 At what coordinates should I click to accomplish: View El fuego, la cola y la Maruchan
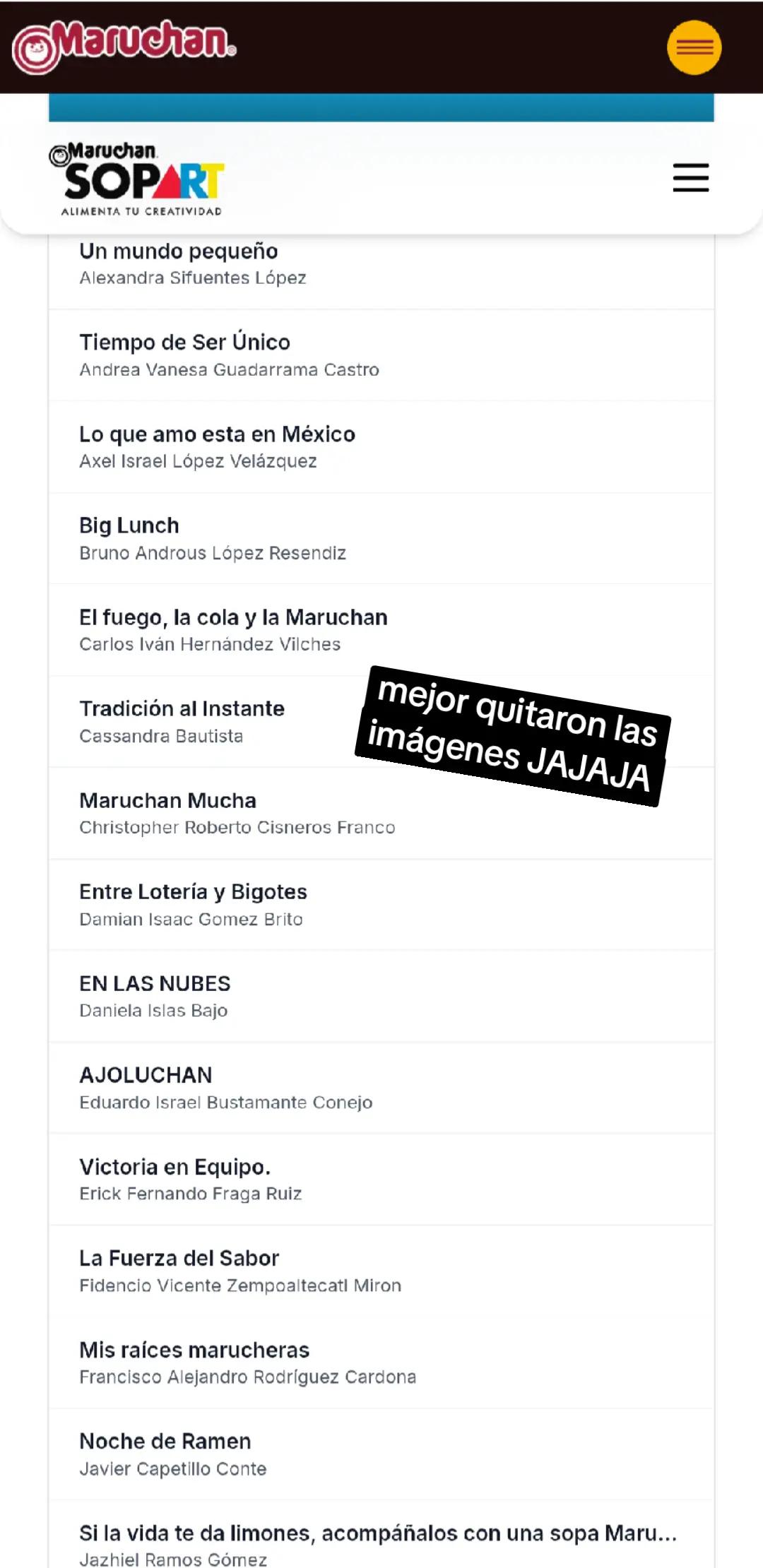381,630
